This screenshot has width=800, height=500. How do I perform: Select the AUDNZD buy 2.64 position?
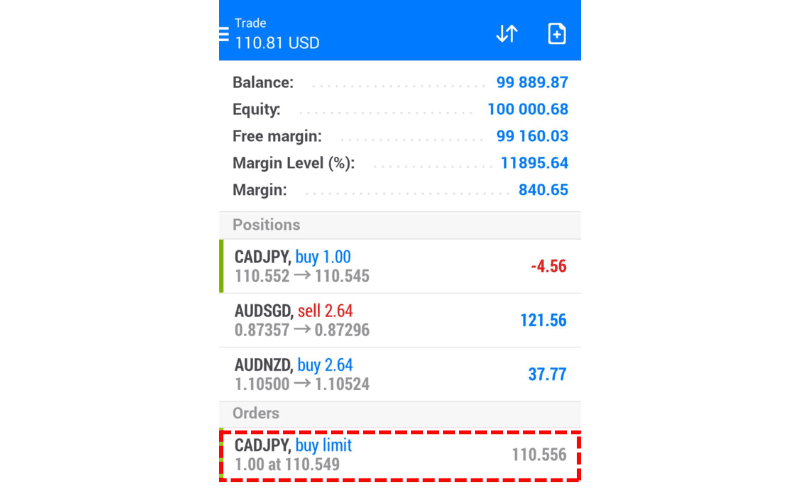click(400, 374)
